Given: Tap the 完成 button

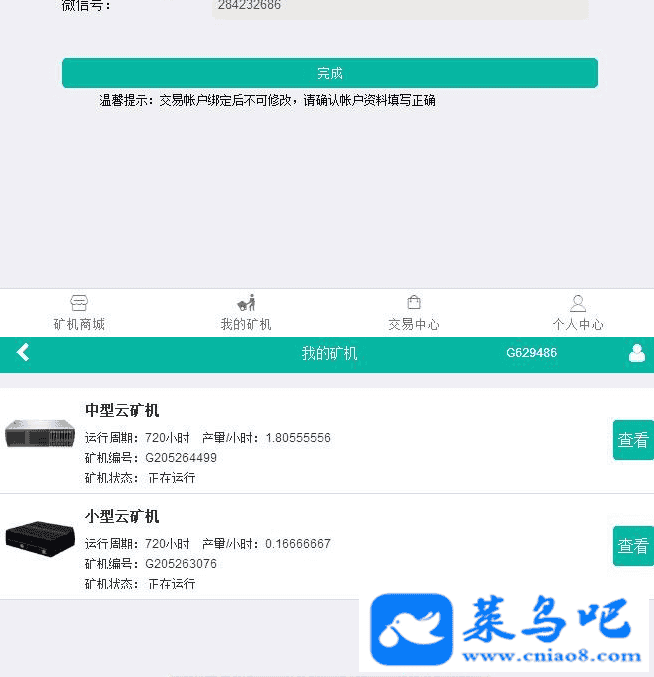Looking at the screenshot, I should 330,73.
